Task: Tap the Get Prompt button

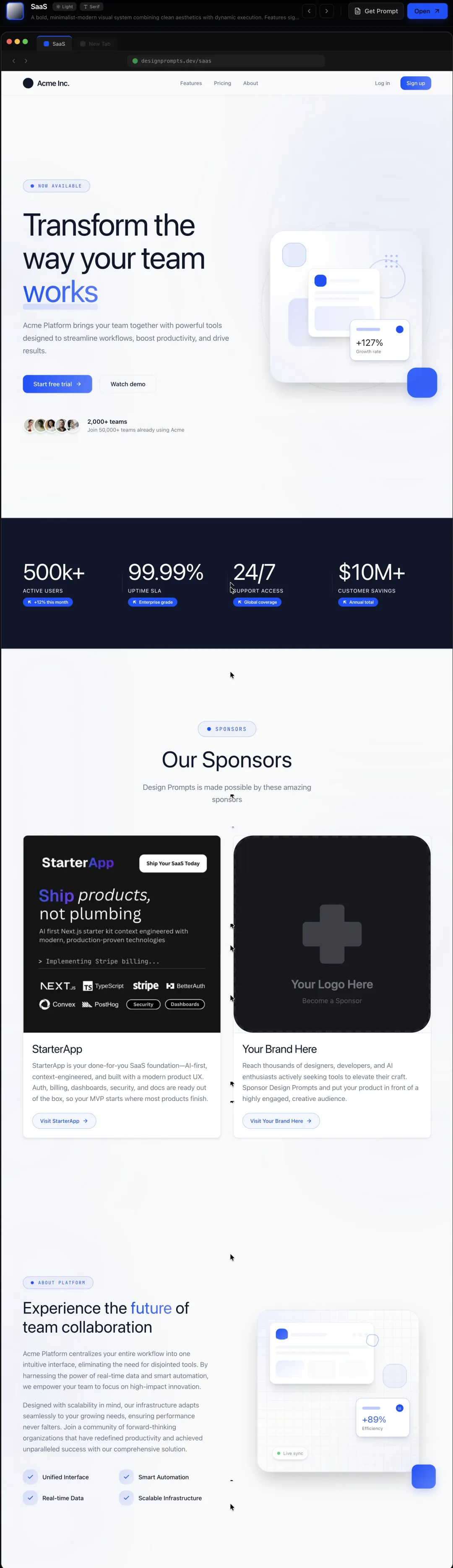Action: (x=376, y=11)
